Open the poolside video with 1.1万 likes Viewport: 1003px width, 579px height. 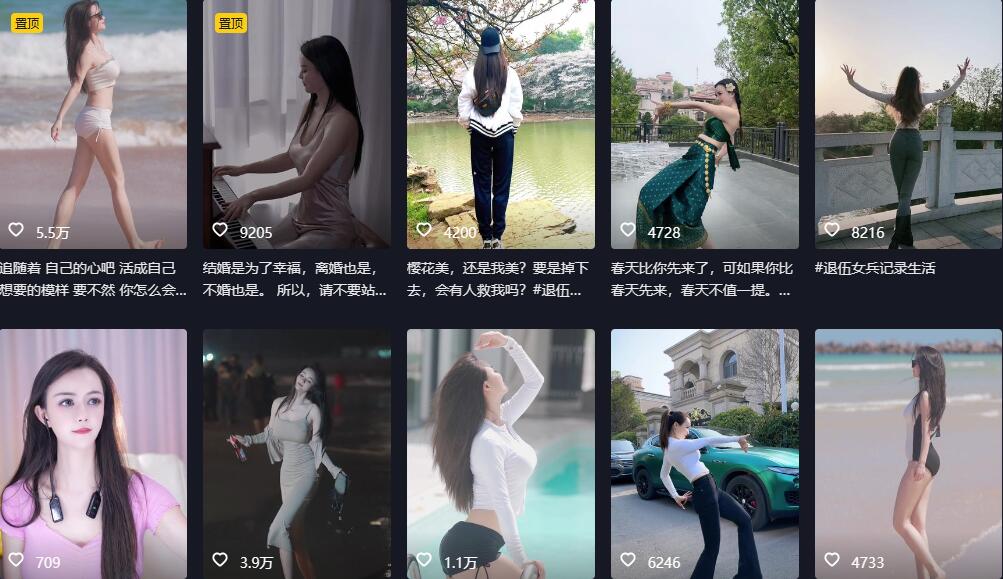(x=500, y=450)
